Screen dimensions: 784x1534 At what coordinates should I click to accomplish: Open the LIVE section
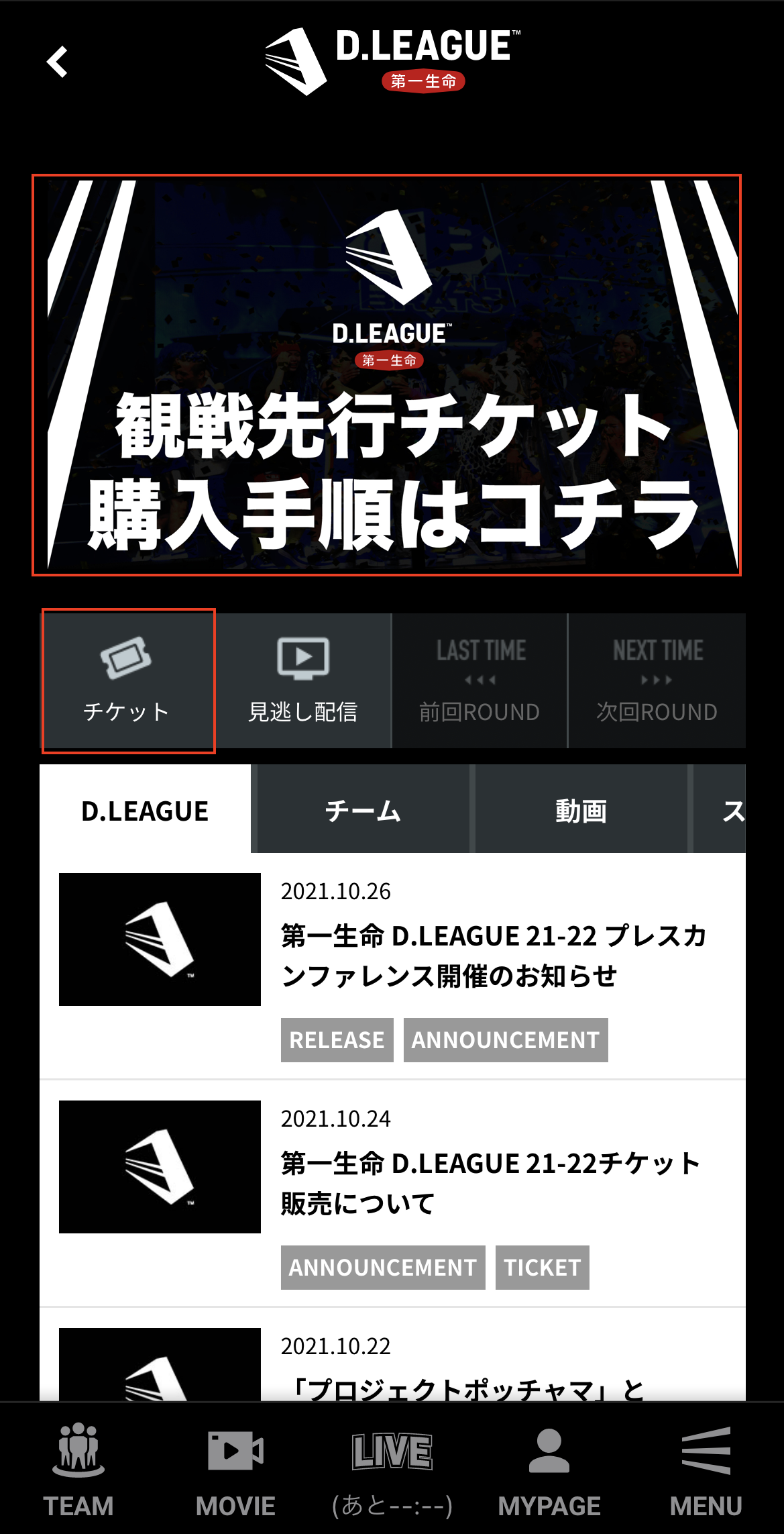coord(392,1468)
